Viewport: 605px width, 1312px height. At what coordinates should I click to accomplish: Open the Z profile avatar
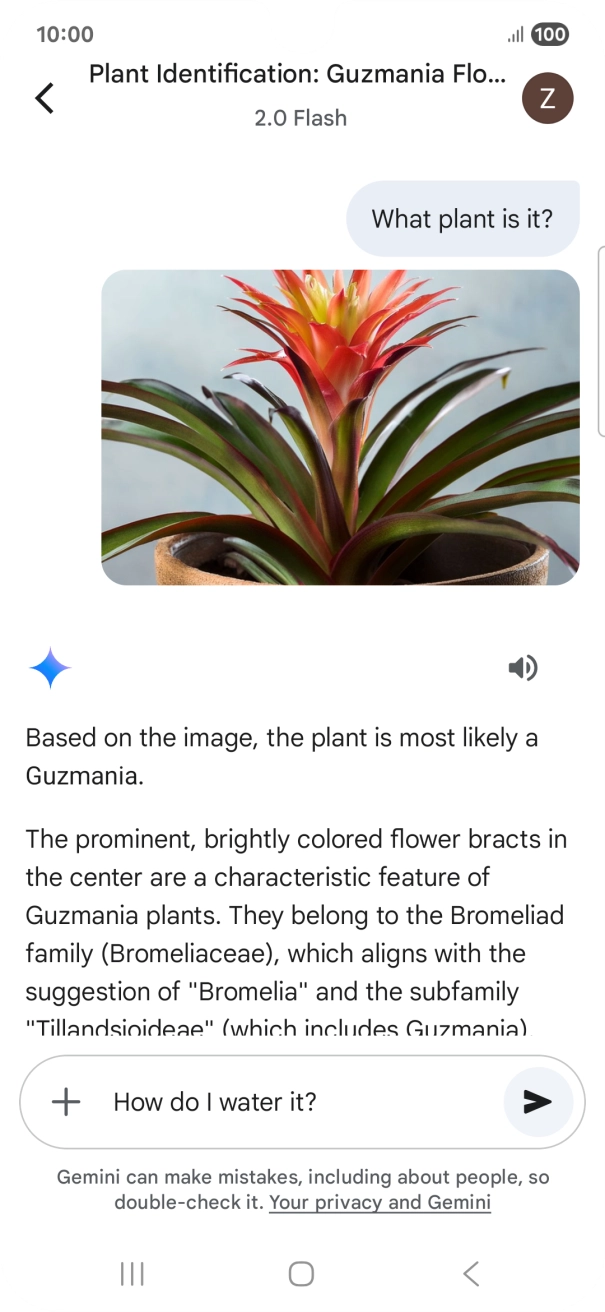pyautogui.click(x=547, y=98)
